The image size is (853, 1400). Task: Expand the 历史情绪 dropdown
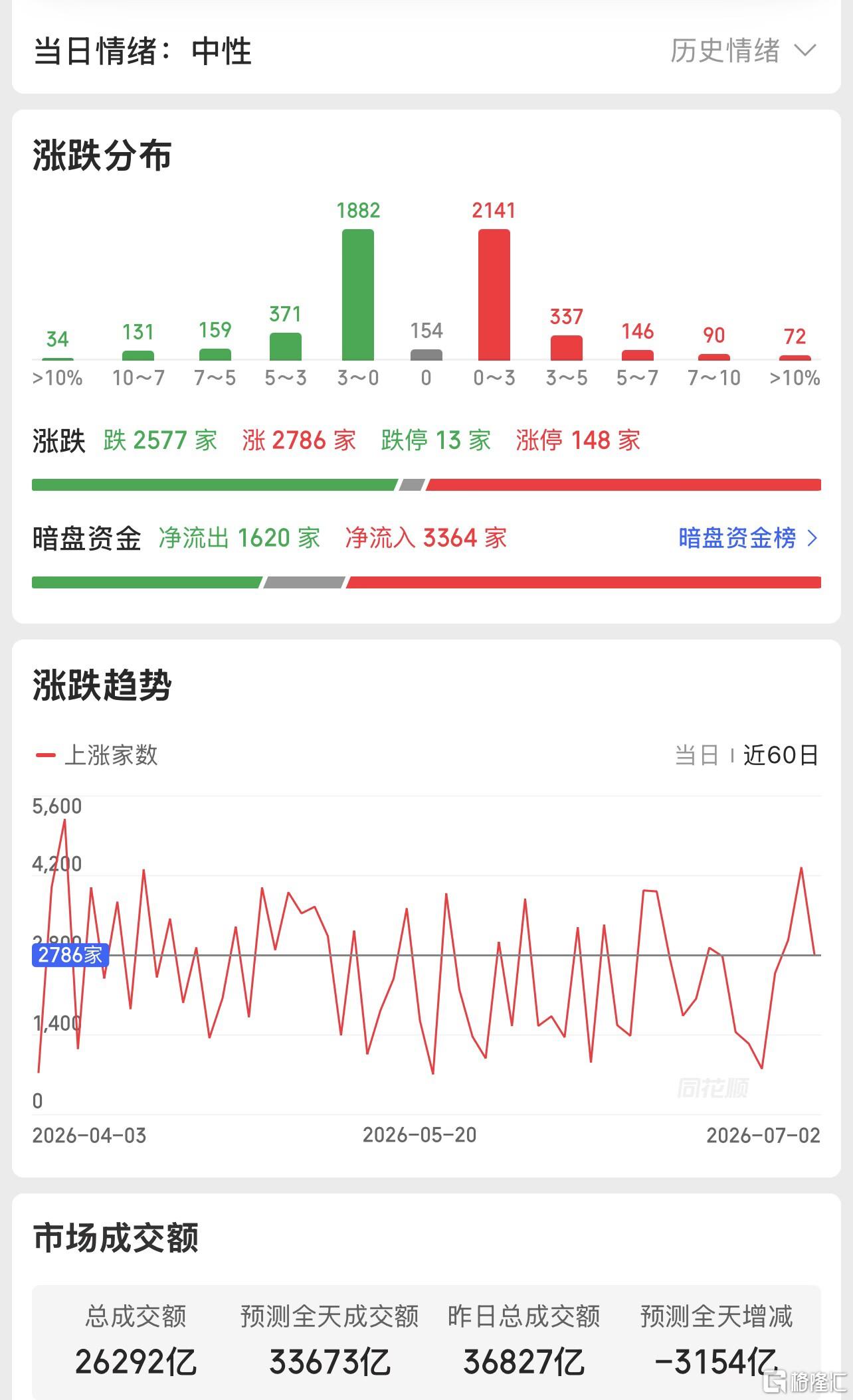[x=743, y=51]
